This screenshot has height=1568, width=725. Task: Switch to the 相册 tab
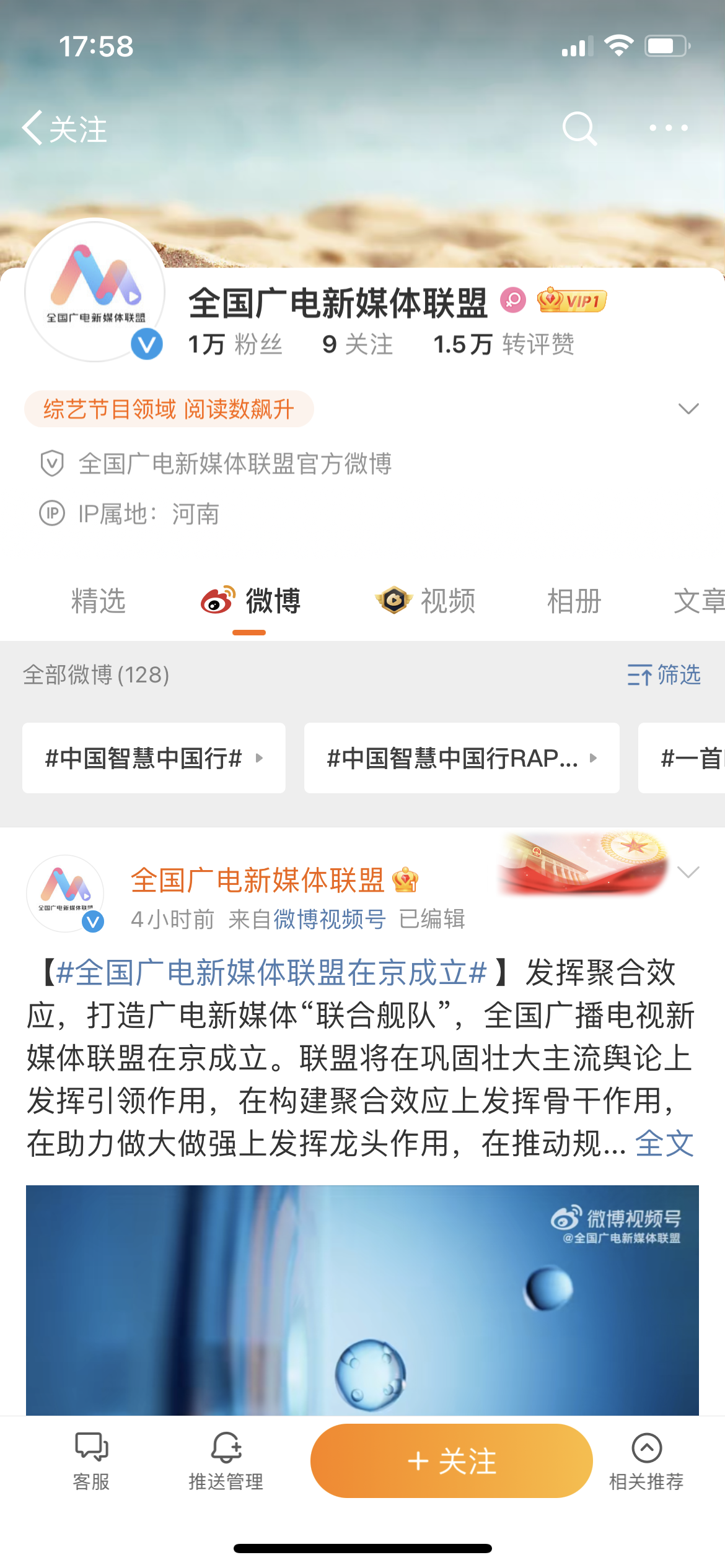[x=574, y=601]
